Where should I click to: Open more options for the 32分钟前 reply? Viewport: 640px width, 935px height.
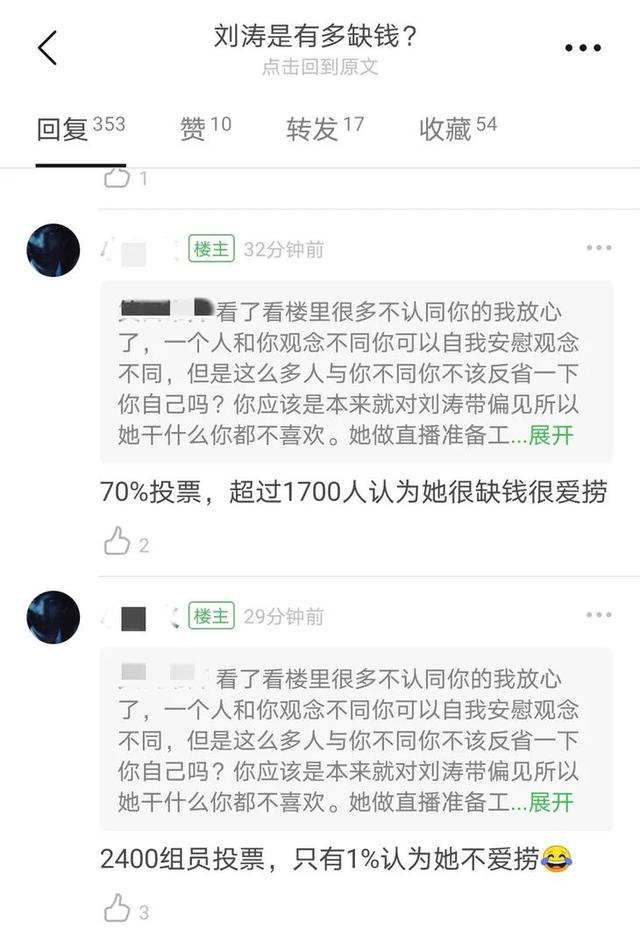pyautogui.click(x=598, y=248)
